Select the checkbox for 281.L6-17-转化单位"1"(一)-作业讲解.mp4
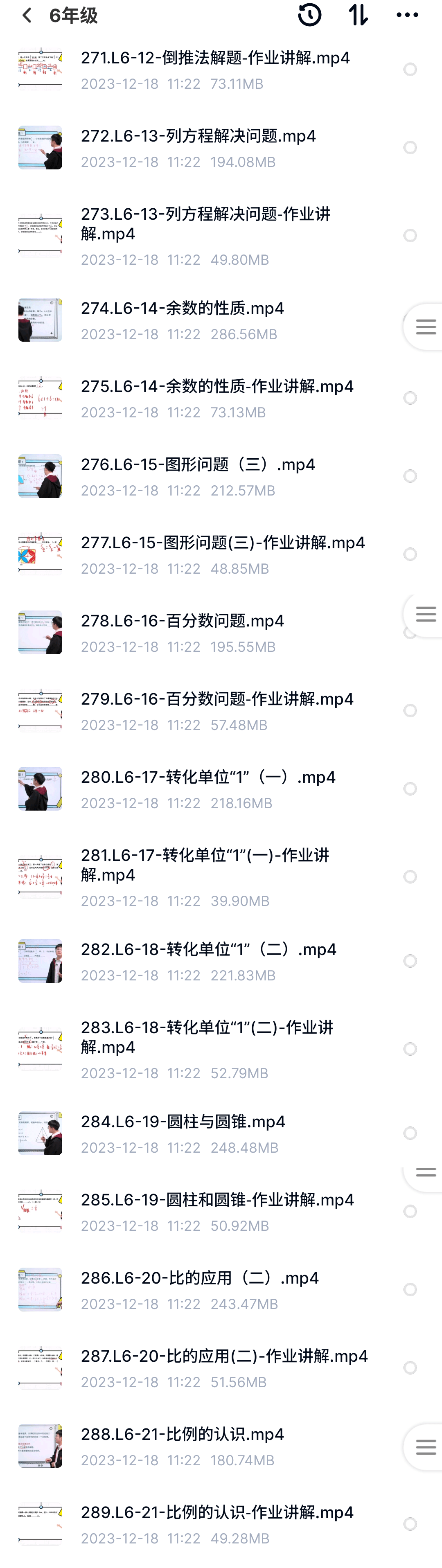The image size is (442, 1568). 410,876
